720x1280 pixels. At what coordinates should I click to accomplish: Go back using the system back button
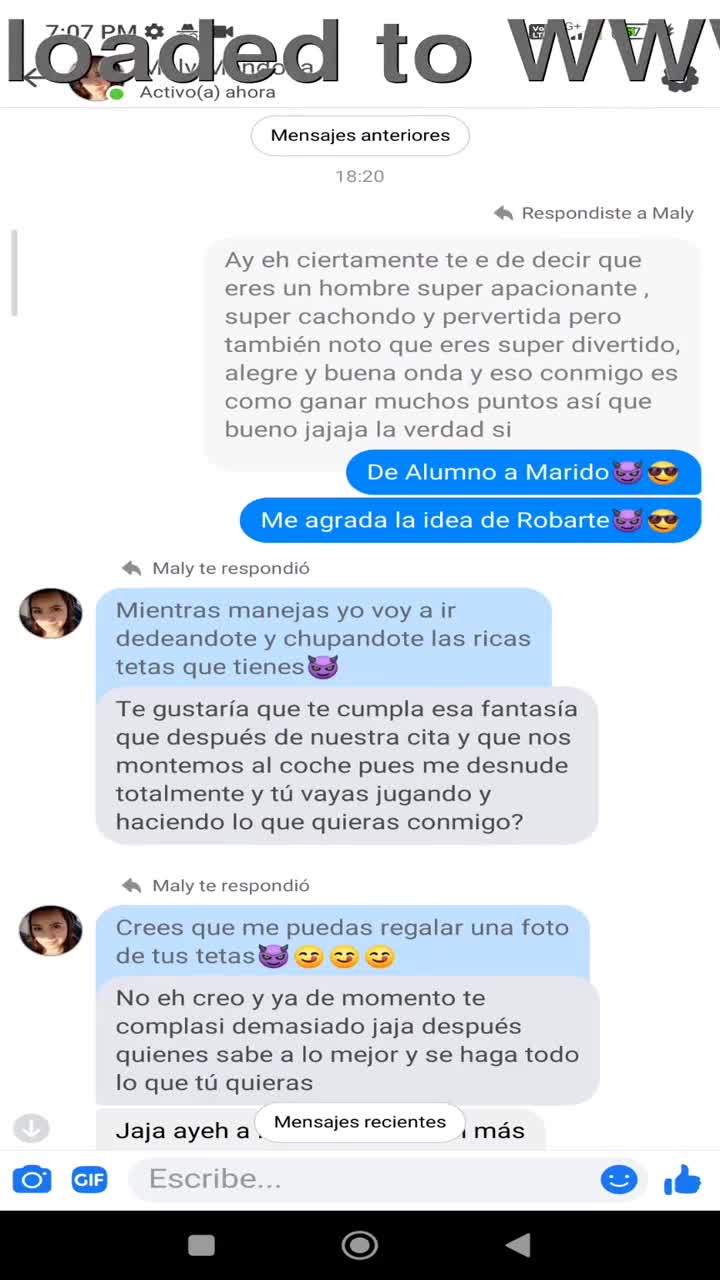518,1245
